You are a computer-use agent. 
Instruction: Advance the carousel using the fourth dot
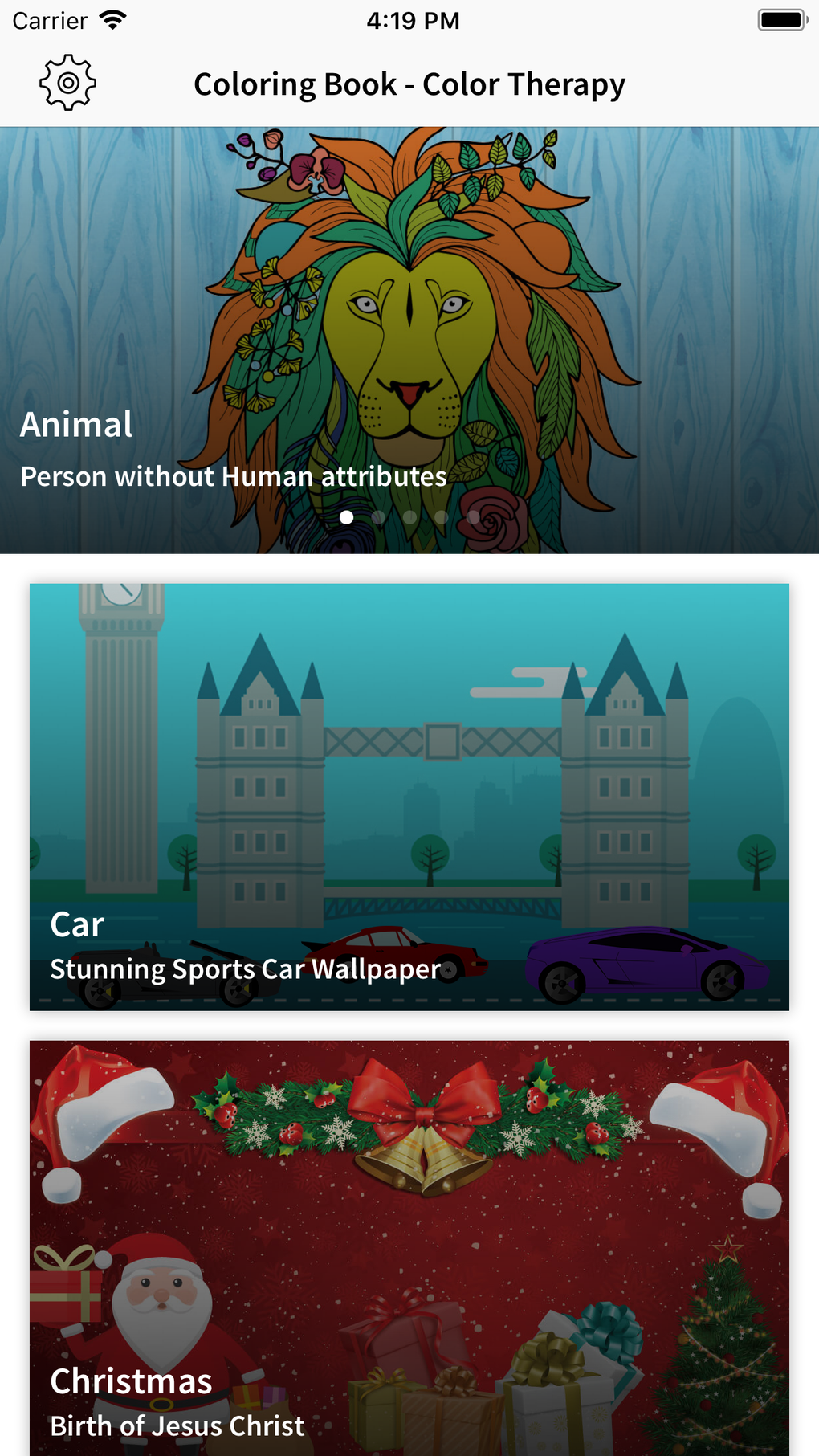(442, 517)
